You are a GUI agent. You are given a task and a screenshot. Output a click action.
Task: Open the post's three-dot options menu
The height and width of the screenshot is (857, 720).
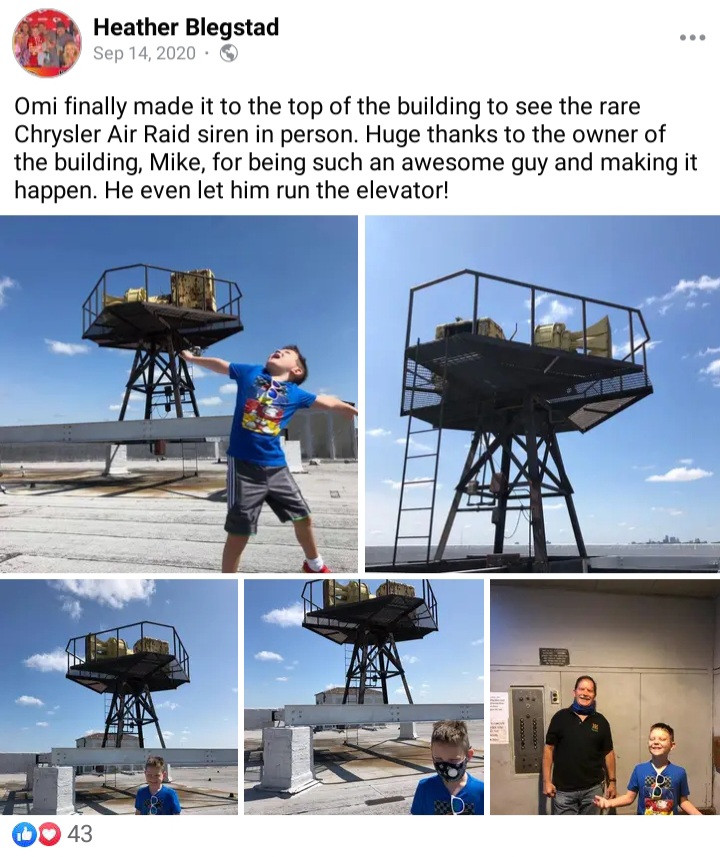pyautogui.click(x=692, y=37)
